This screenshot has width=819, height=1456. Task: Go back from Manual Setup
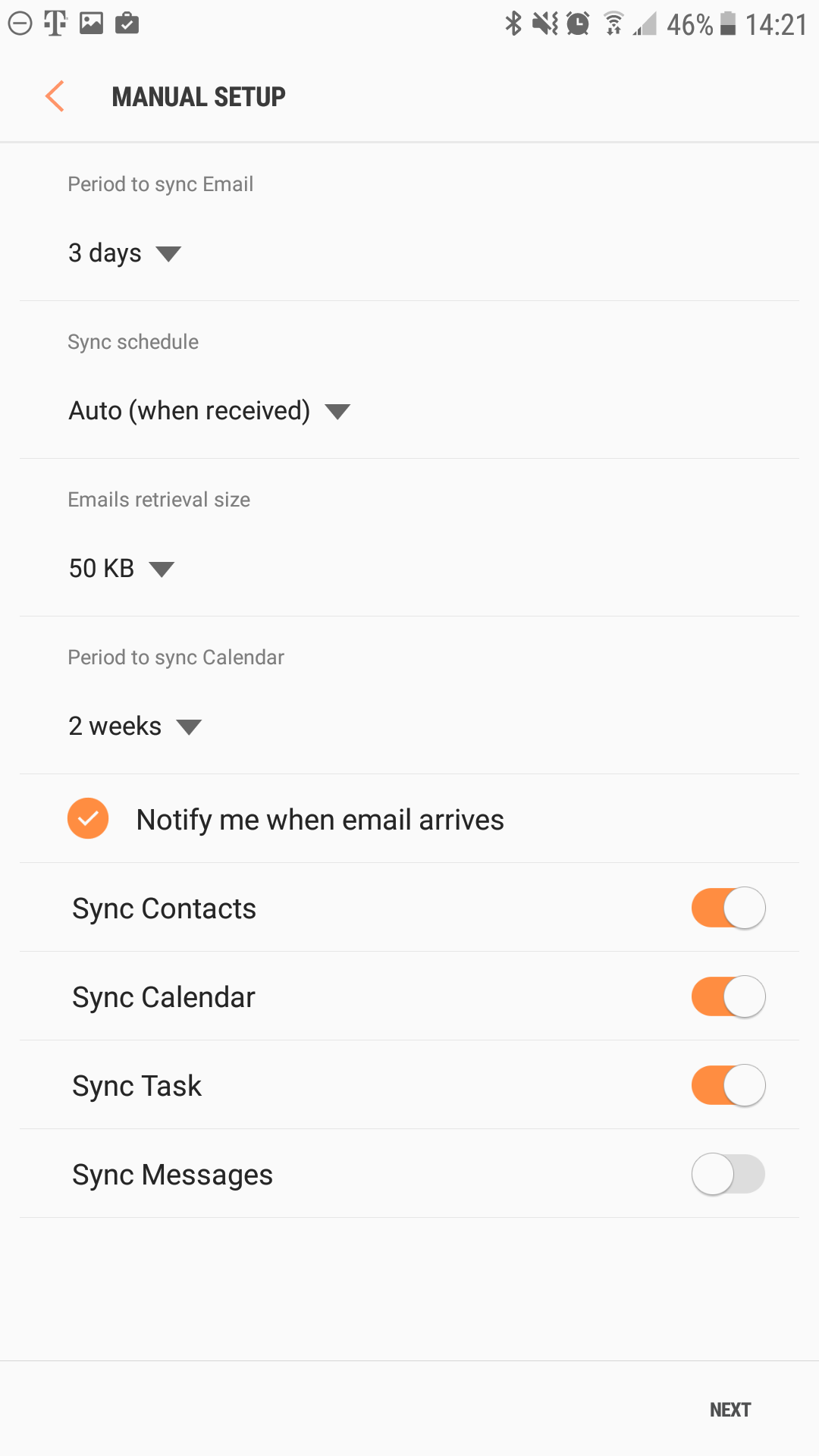[x=55, y=96]
